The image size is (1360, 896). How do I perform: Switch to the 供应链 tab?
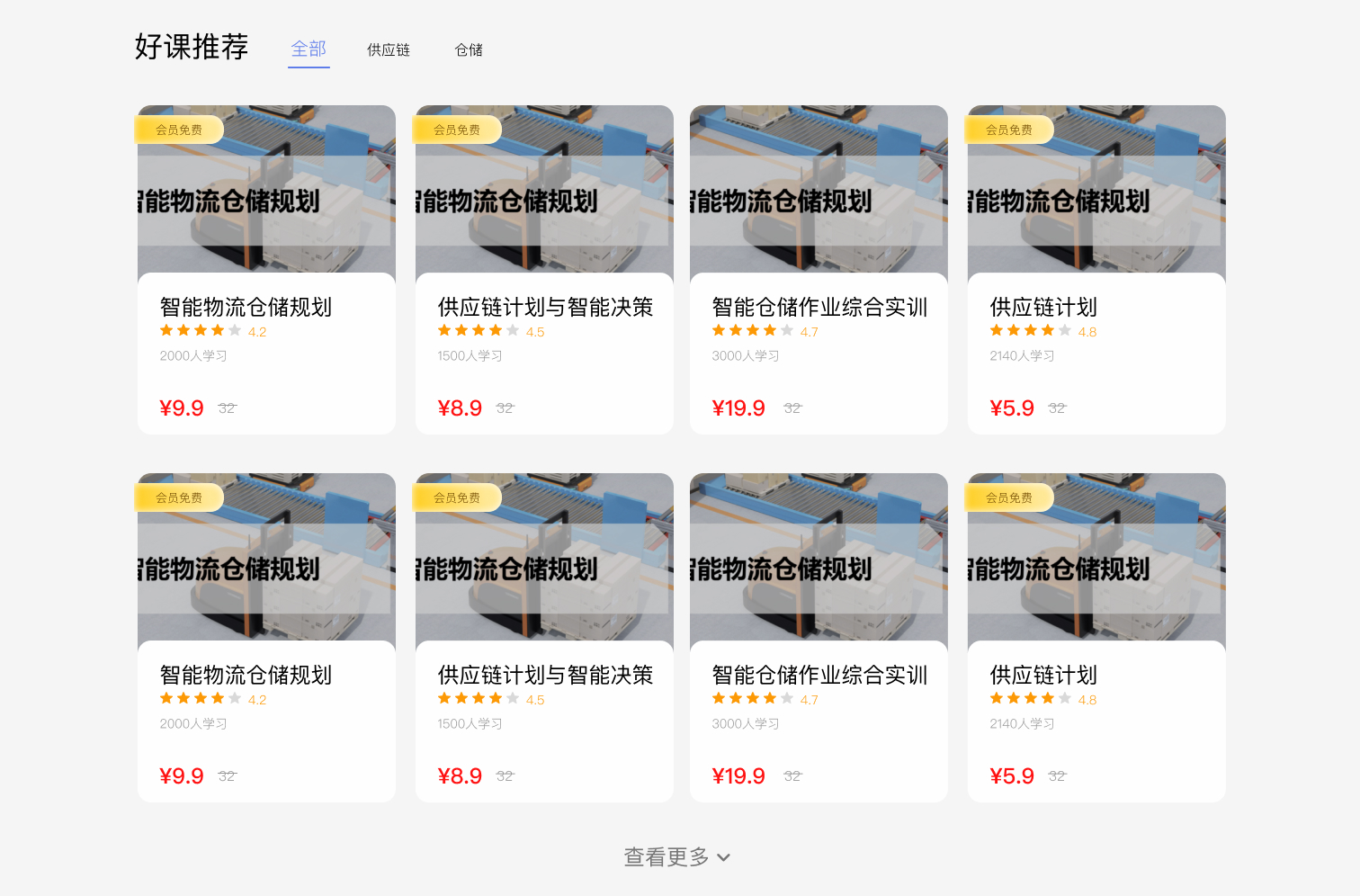pos(388,50)
